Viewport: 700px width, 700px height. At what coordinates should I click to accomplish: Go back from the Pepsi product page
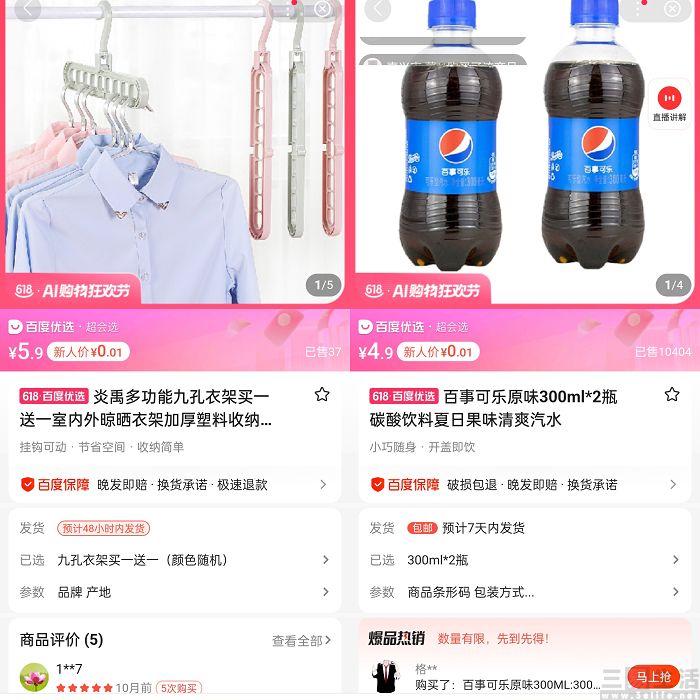378,8
